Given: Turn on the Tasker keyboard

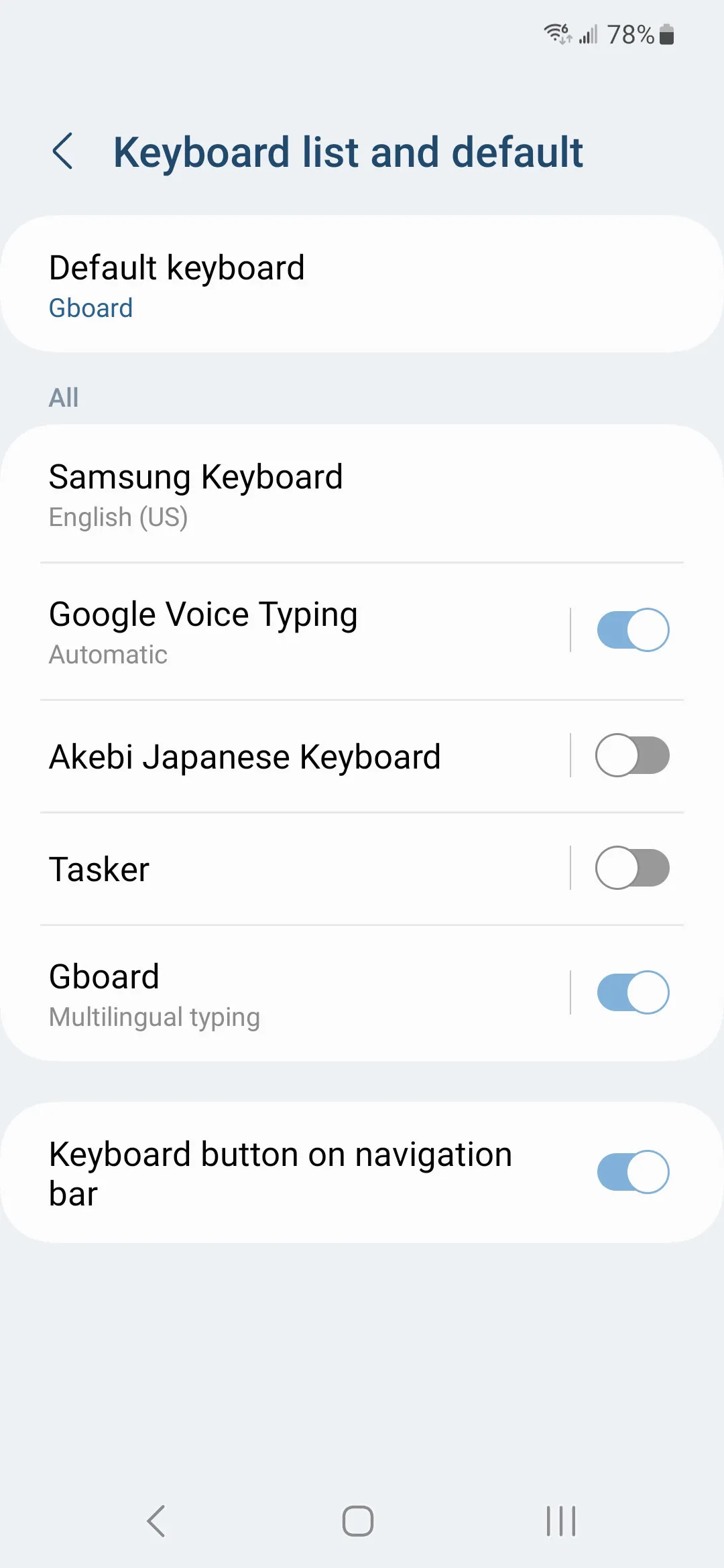Looking at the screenshot, I should (x=631, y=868).
